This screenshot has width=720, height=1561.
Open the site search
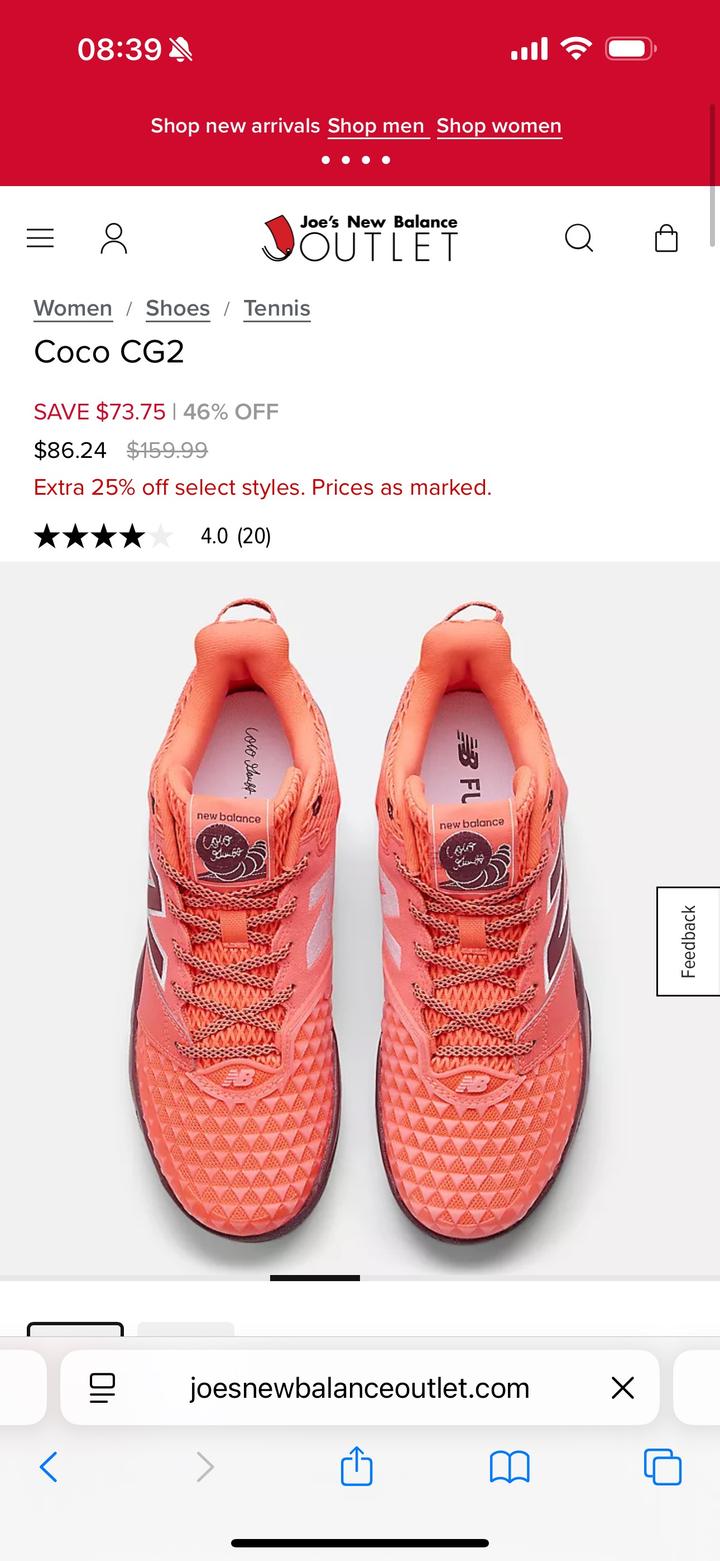pos(579,238)
